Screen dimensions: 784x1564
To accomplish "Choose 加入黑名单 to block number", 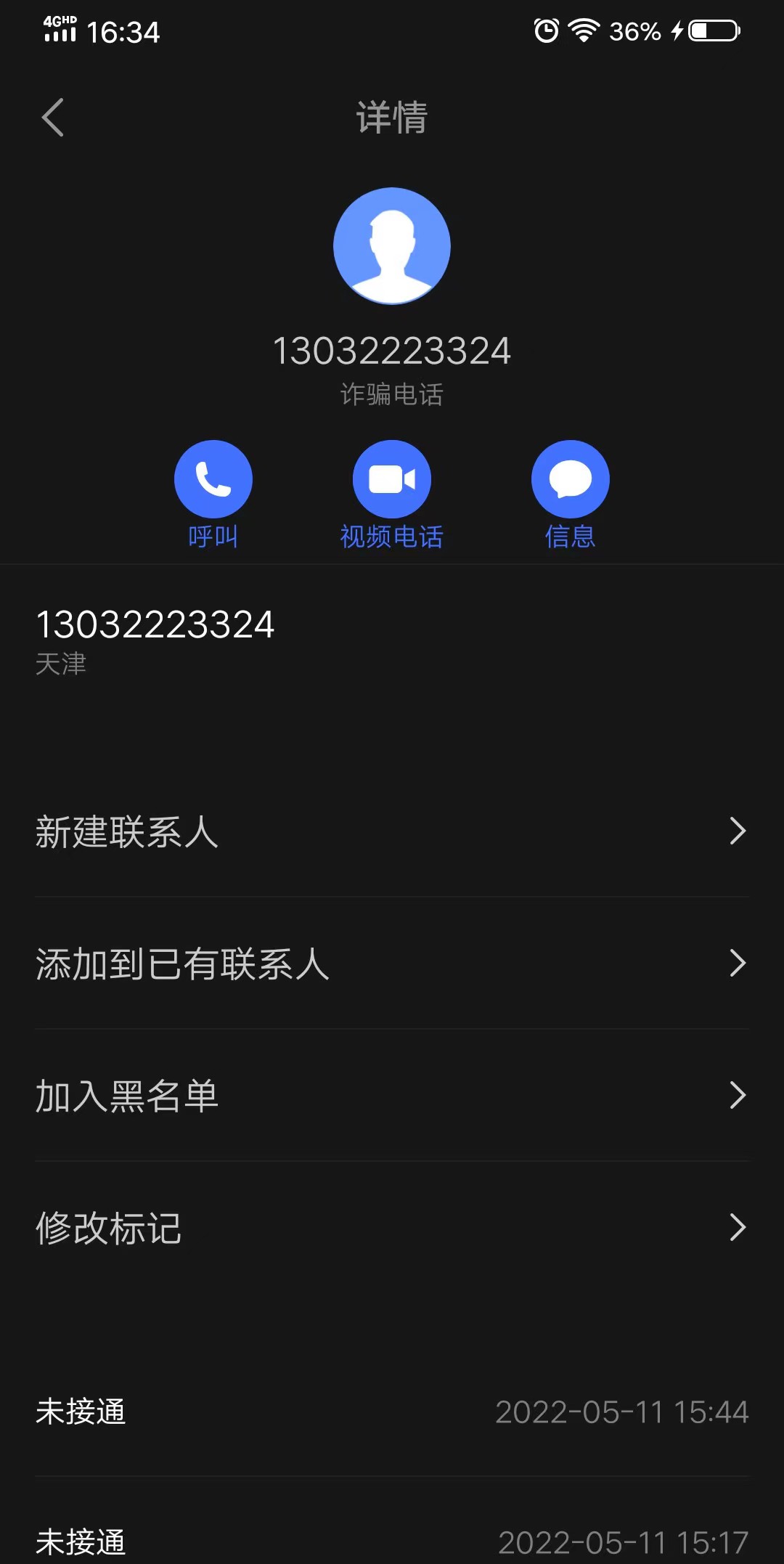I will (x=392, y=1096).
